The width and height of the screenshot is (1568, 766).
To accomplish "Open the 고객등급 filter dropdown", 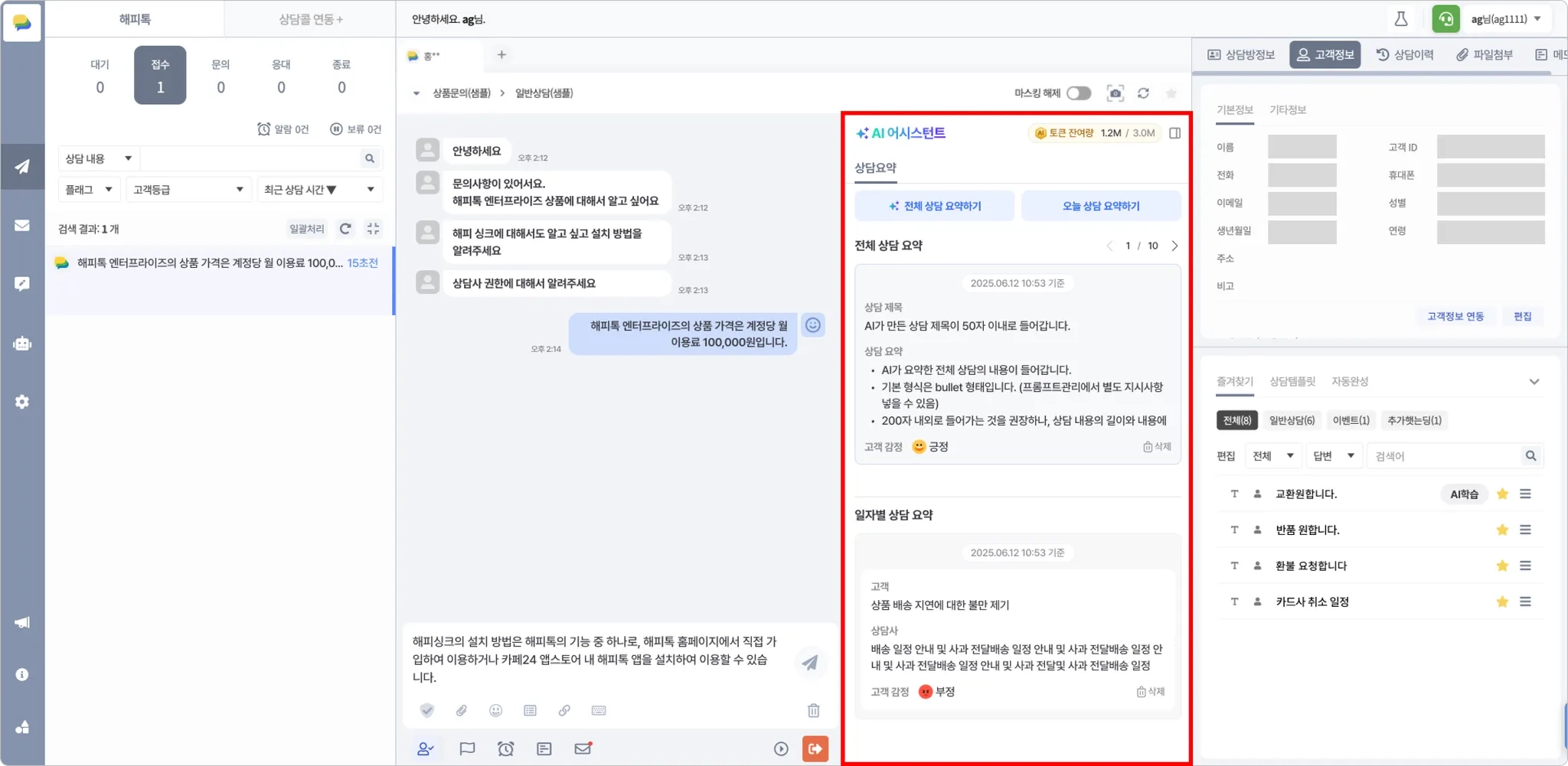I will 188,189.
